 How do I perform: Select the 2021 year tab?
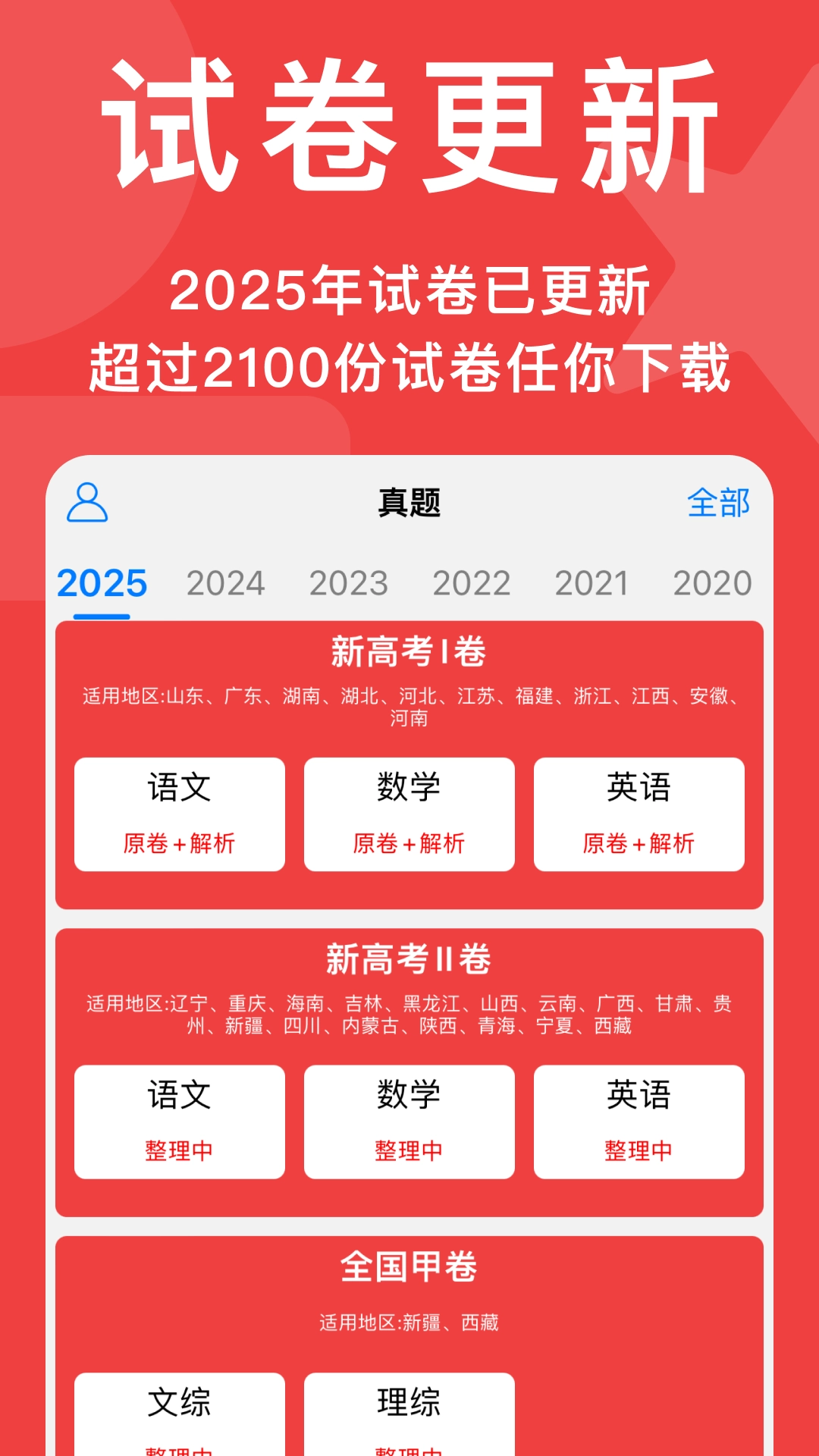point(592,582)
